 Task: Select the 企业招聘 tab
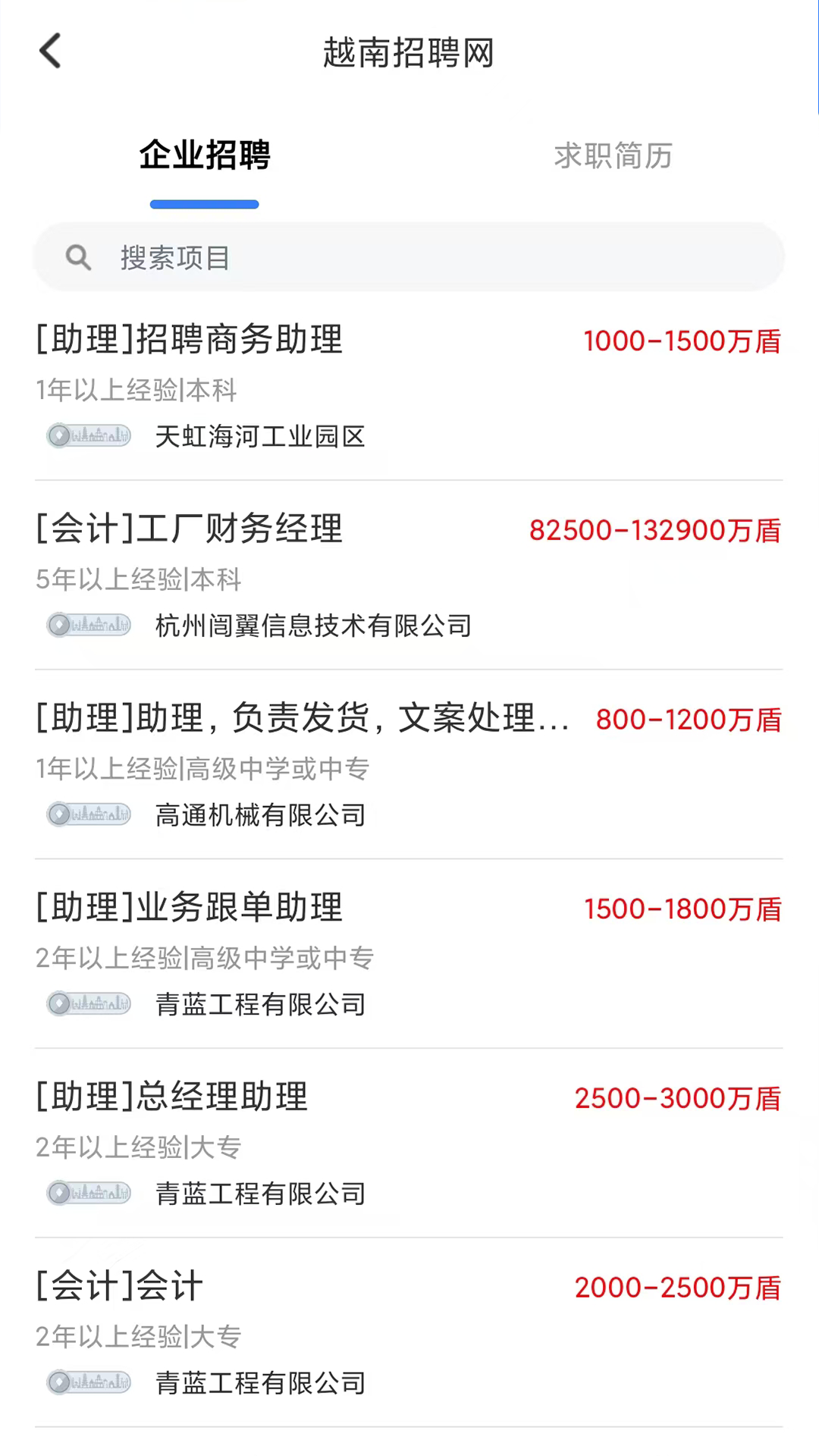(205, 156)
